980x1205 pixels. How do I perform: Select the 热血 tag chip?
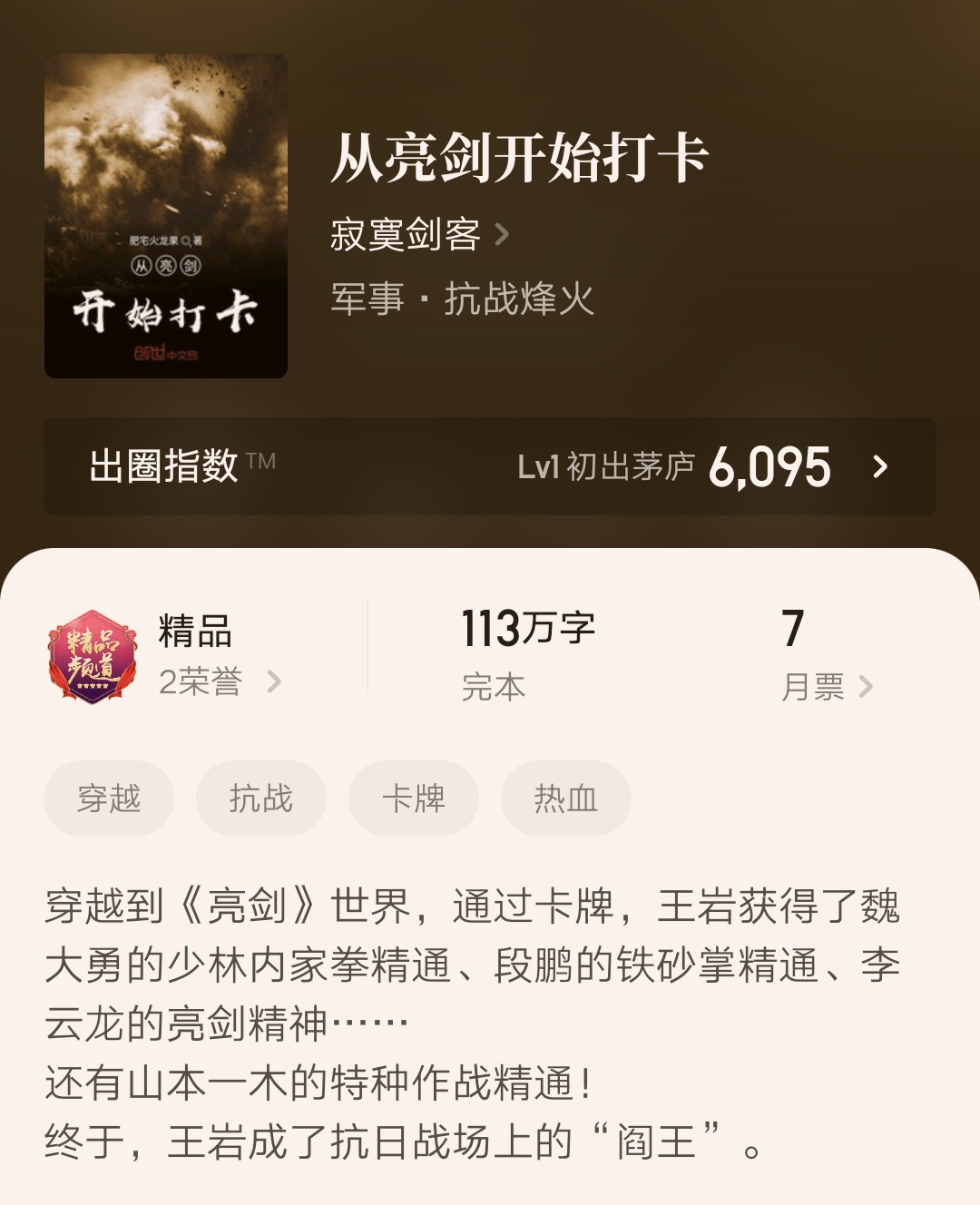click(566, 798)
